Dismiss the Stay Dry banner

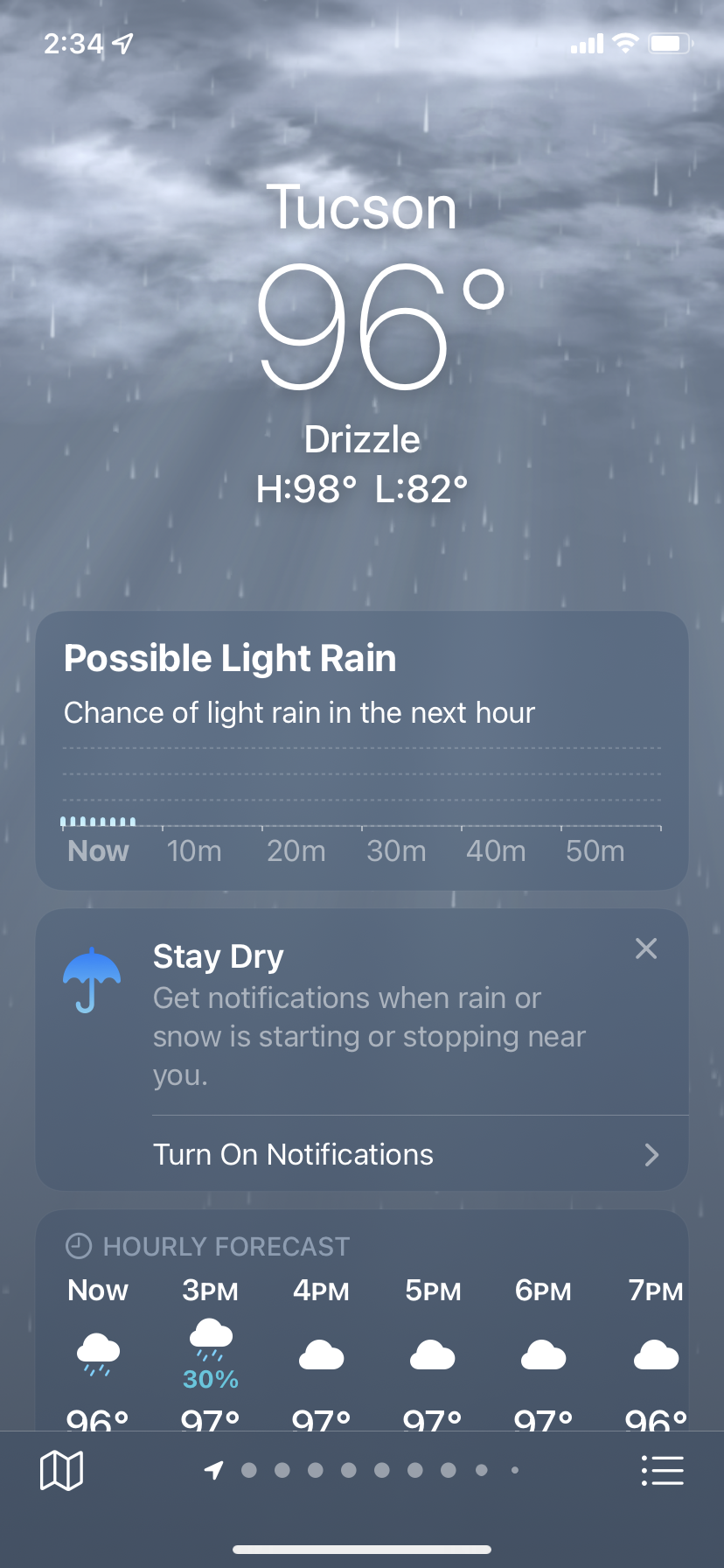pyautogui.click(x=646, y=948)
